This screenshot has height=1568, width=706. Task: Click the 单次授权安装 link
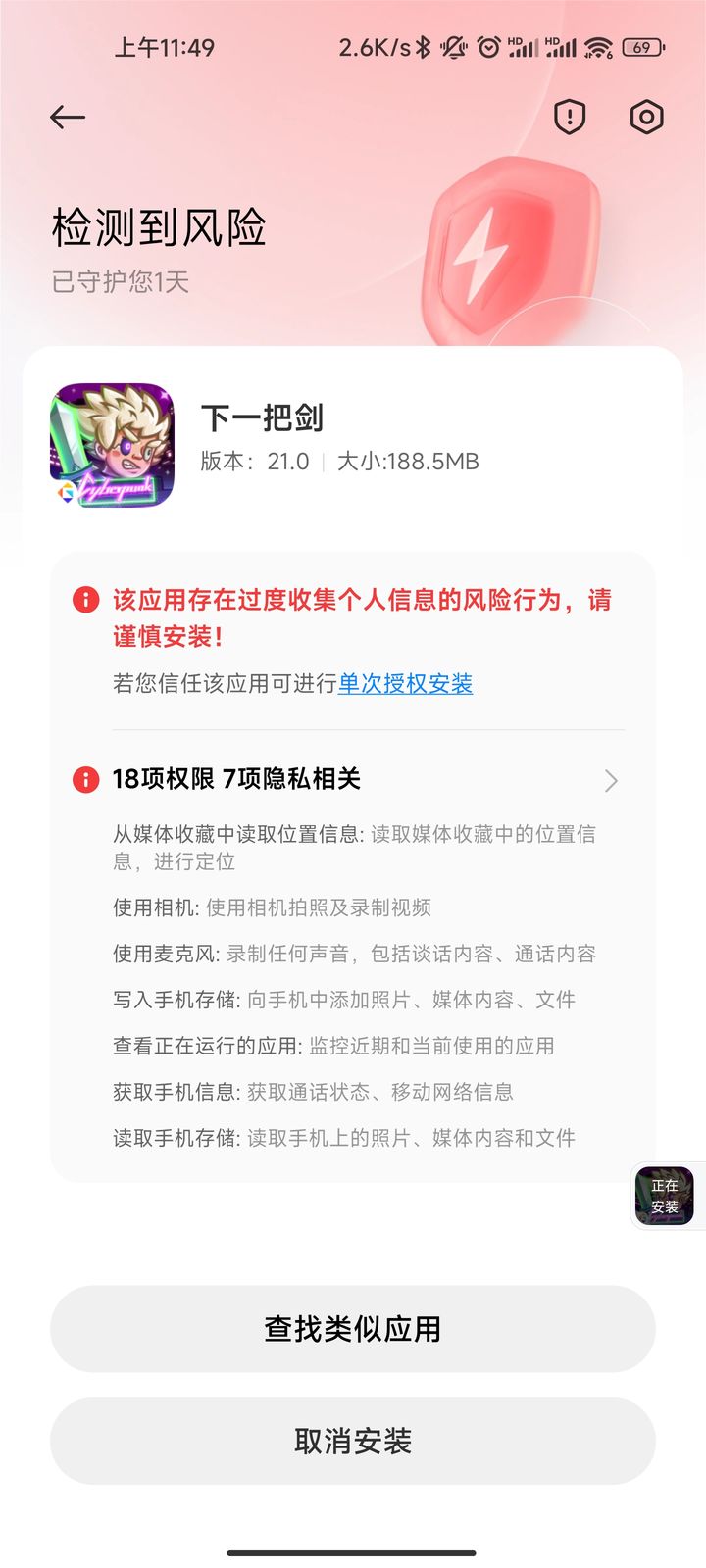405,685
